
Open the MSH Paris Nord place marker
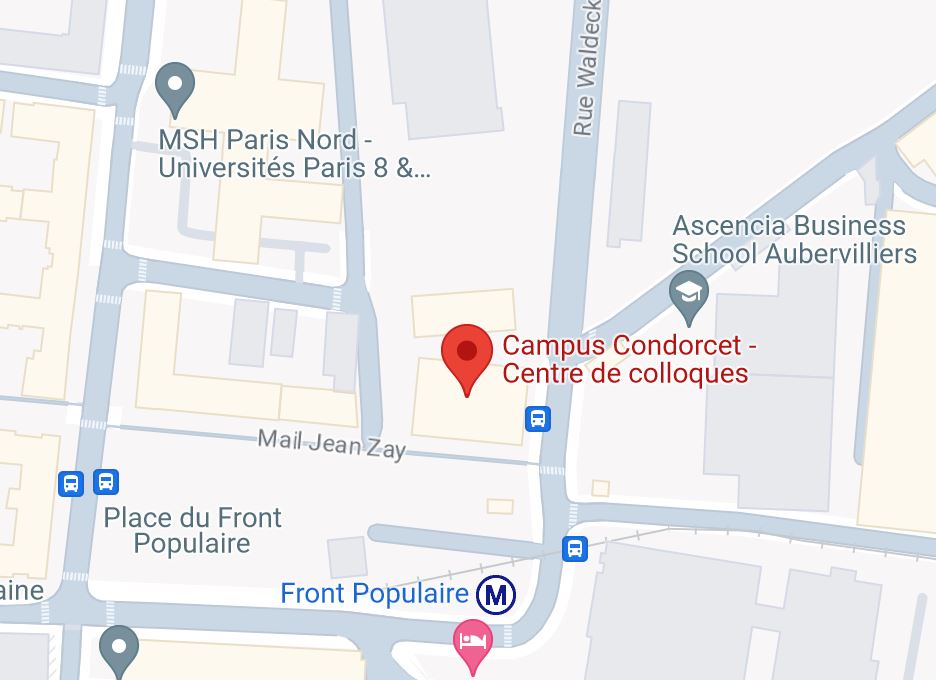[x=176, y=87]
